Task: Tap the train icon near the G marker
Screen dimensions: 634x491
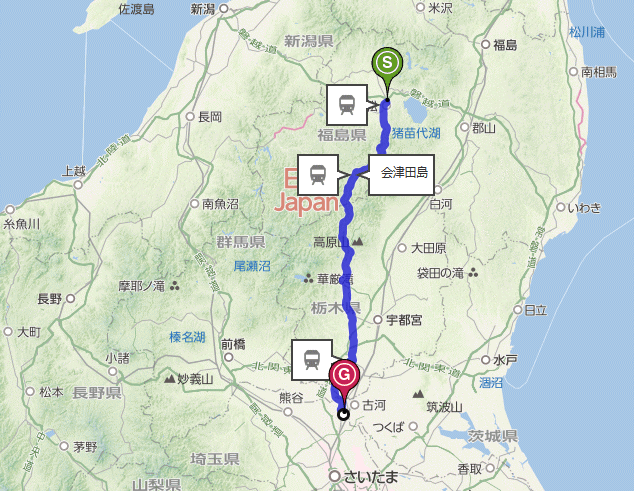Action: pyautogui.click(x=311, y=359)
